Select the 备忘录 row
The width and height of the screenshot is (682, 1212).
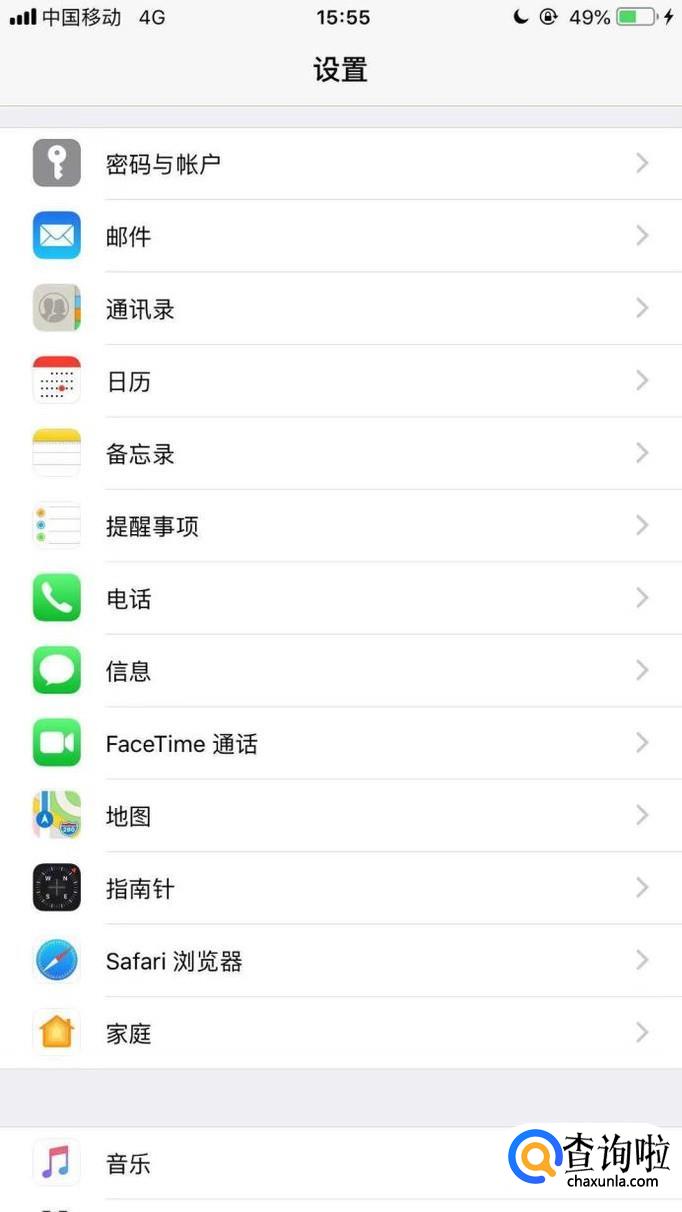(340, 453)
